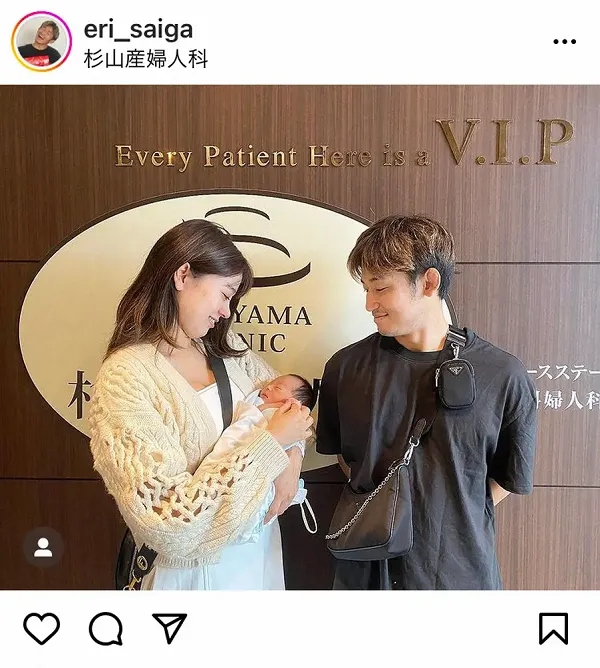Like this post with the heart icon
Screen dimensions: 600x668
[x=41, y=628]
